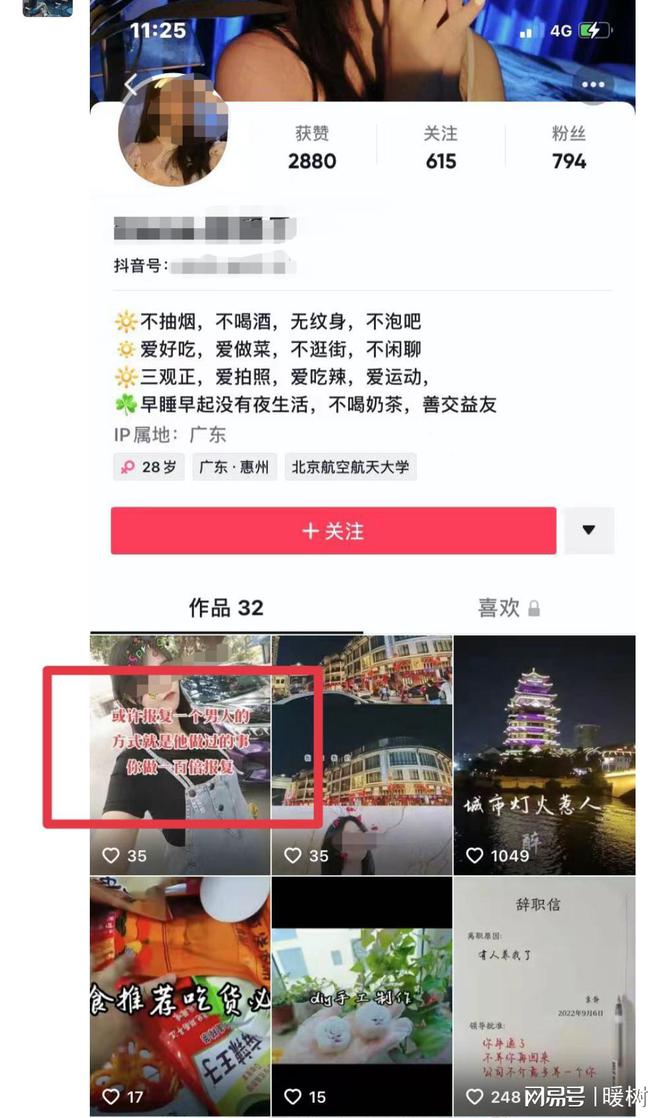
Task: Expand the dropdown arrow beside the follow button
Action: point(588,531)
